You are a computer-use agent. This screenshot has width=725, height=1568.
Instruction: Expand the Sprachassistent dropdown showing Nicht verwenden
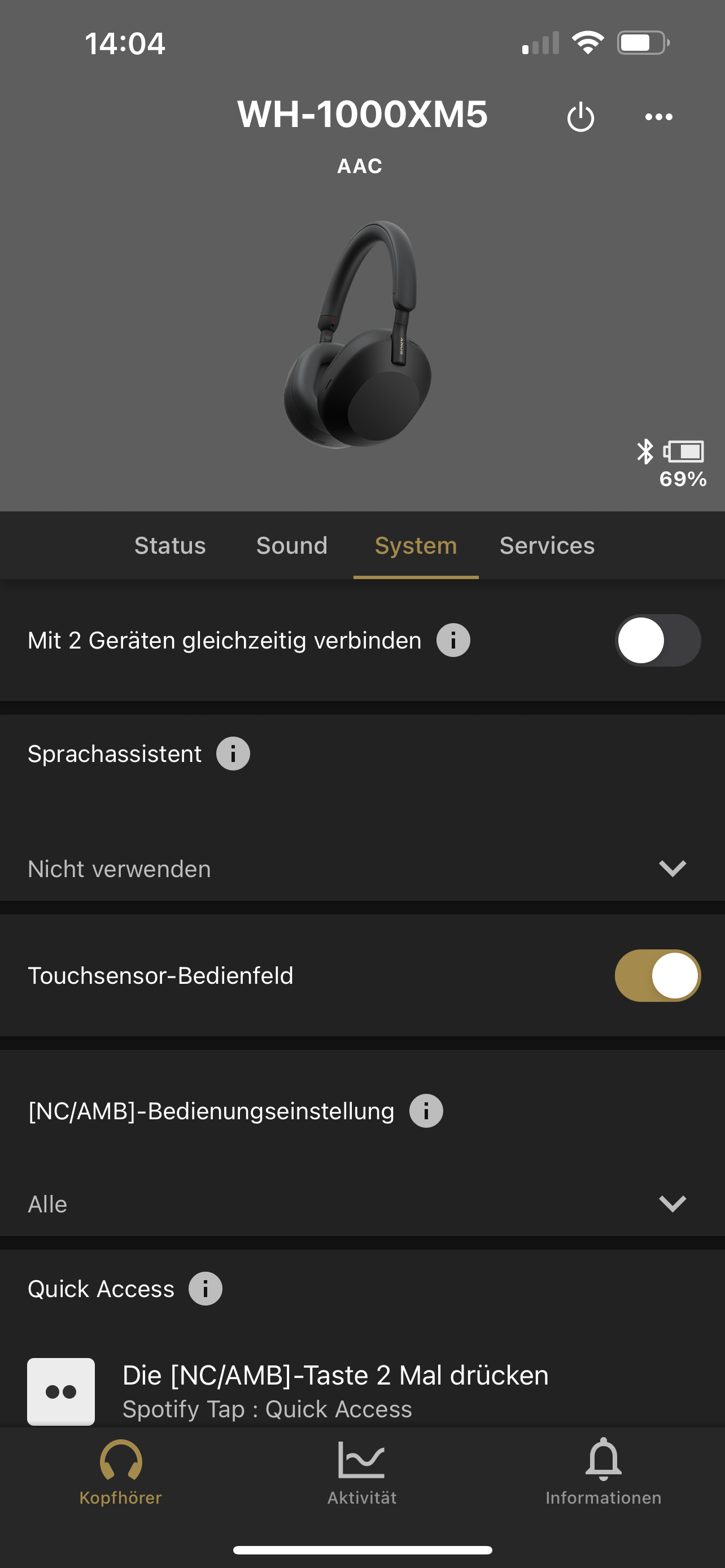tap(362, 869)
